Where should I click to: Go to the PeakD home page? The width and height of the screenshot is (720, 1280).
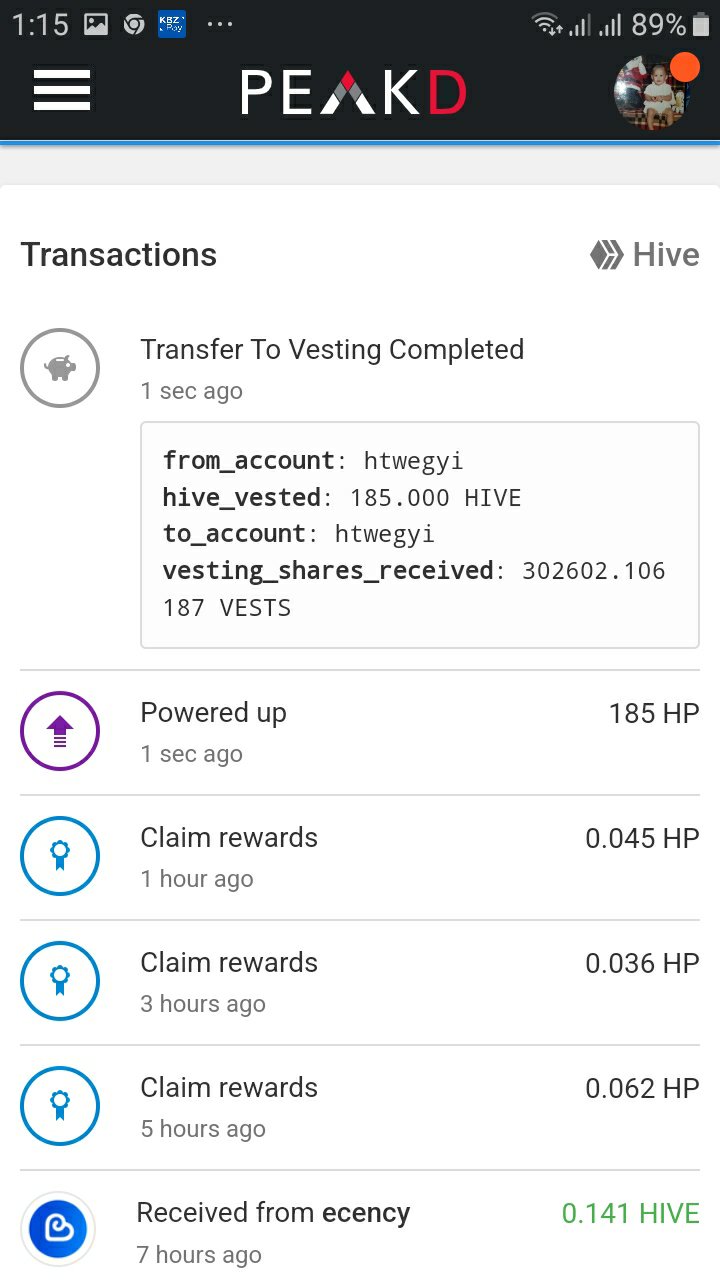tap(353, 93)
